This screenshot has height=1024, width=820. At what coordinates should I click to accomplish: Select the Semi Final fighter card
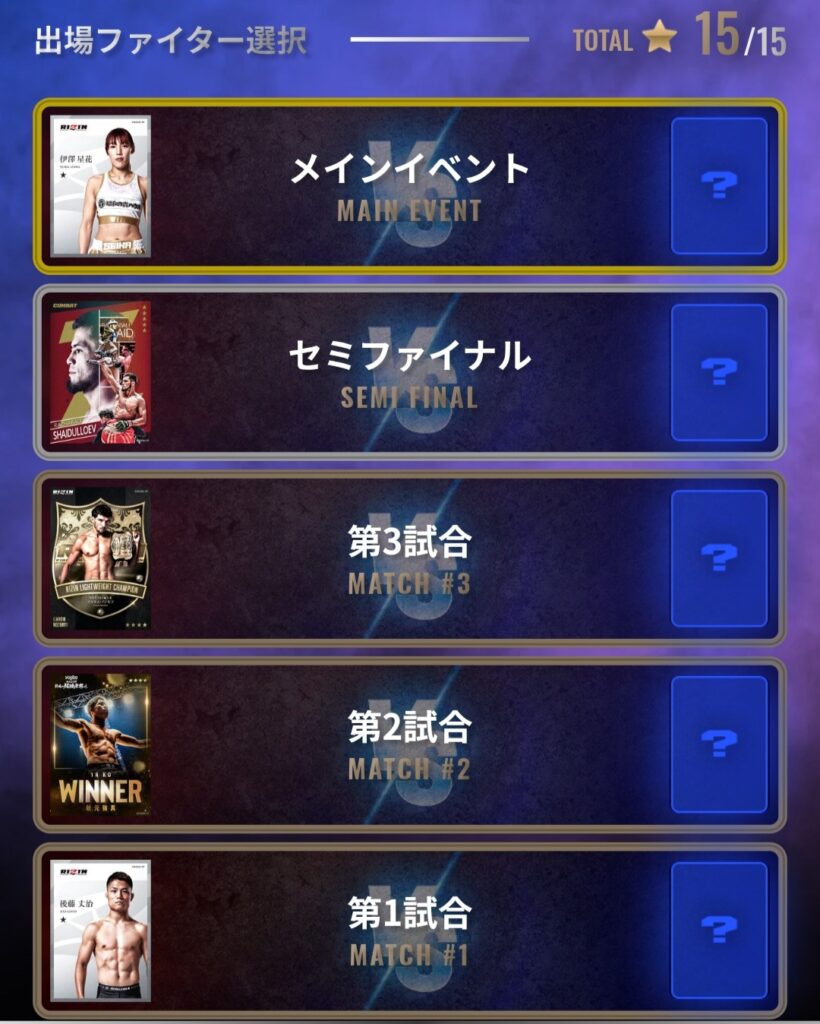(100, 373)
